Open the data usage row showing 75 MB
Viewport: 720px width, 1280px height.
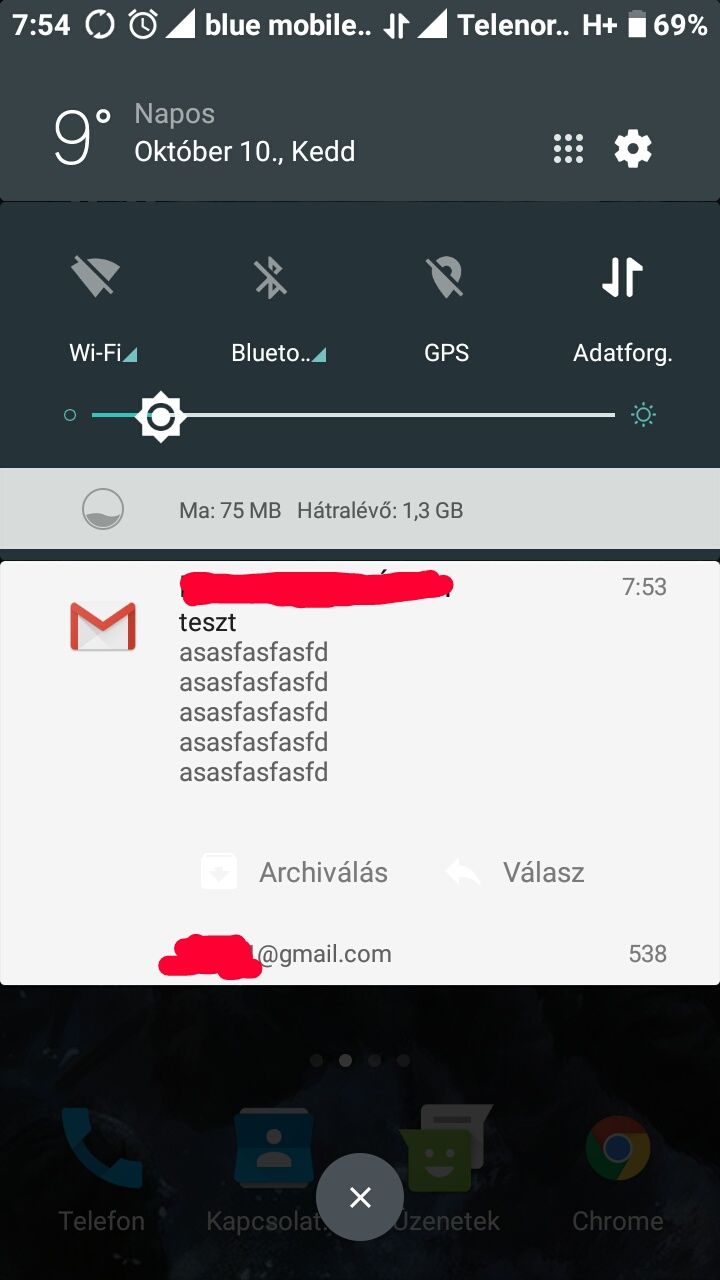360,510
